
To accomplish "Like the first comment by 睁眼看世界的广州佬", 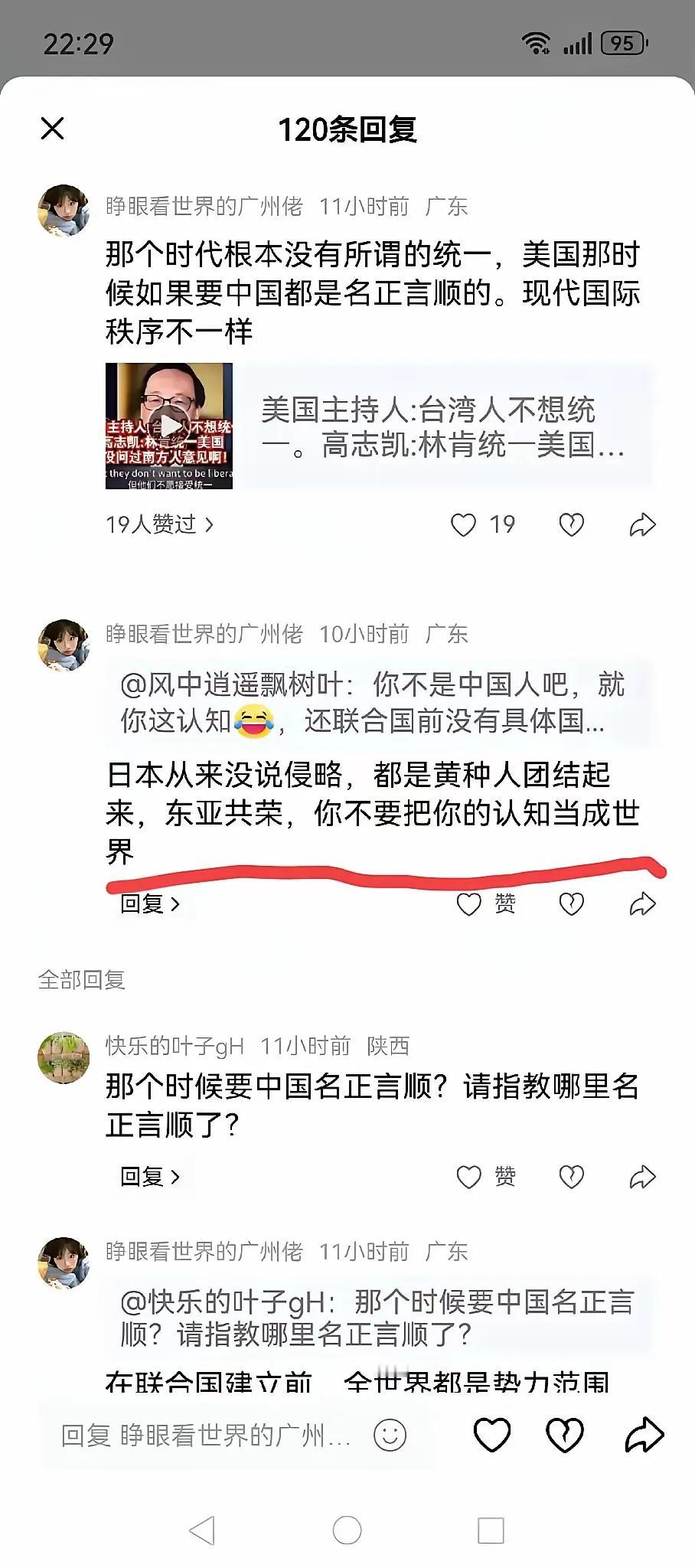I will tap(464, 524).
